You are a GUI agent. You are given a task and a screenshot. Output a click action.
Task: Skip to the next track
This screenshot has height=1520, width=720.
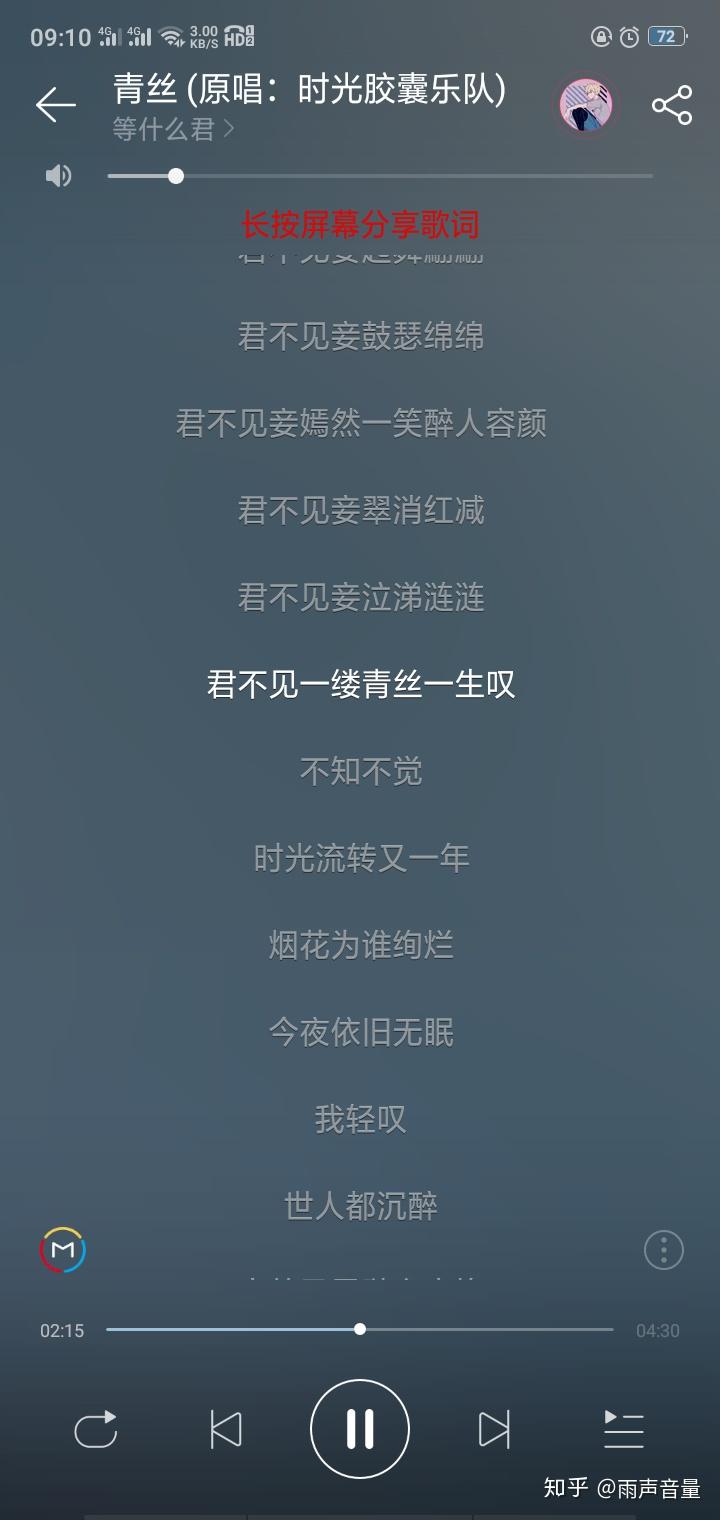pos(492,1430)
